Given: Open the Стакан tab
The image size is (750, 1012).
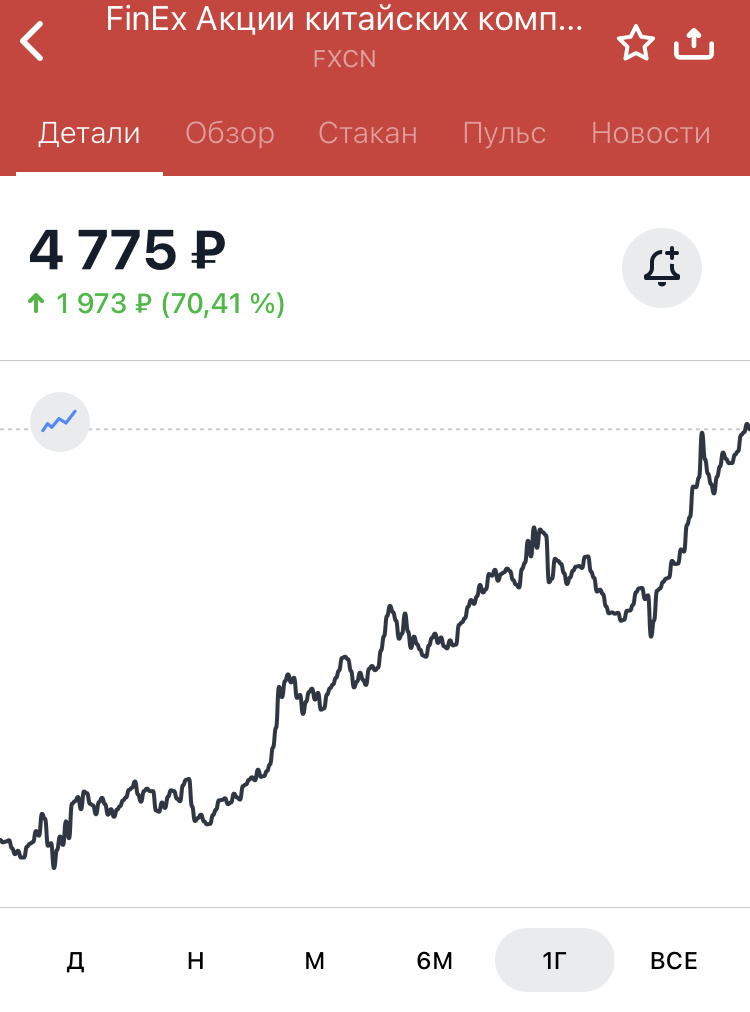Looking at the screenshot, I should pos(367,132).
